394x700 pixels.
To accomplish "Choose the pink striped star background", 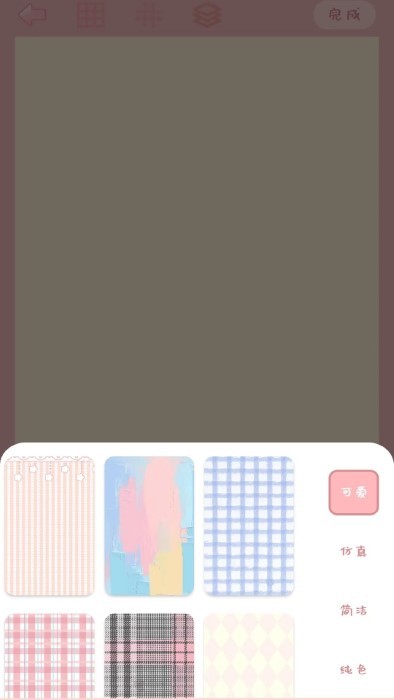I will point(50,526).
